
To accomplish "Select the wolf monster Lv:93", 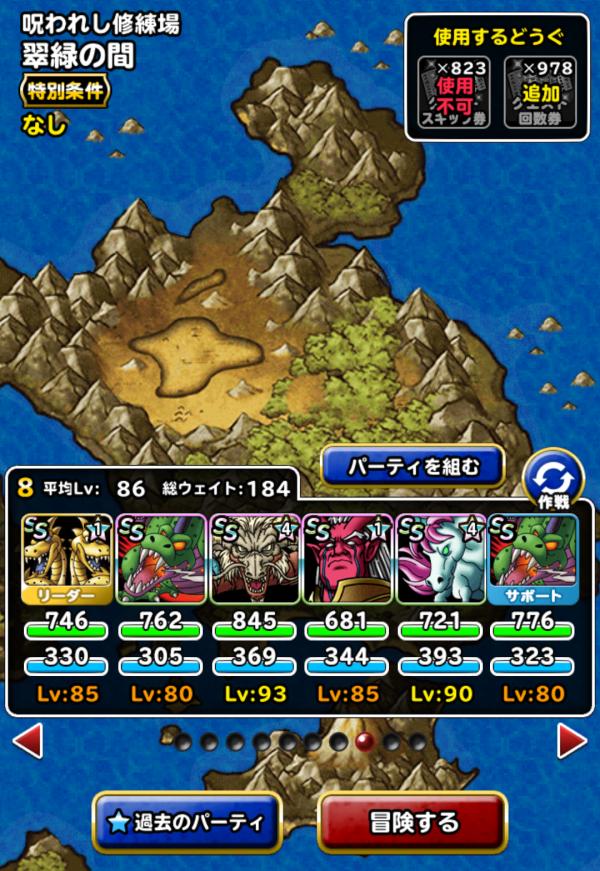I will pyautogui.click(x=253, y=558).
